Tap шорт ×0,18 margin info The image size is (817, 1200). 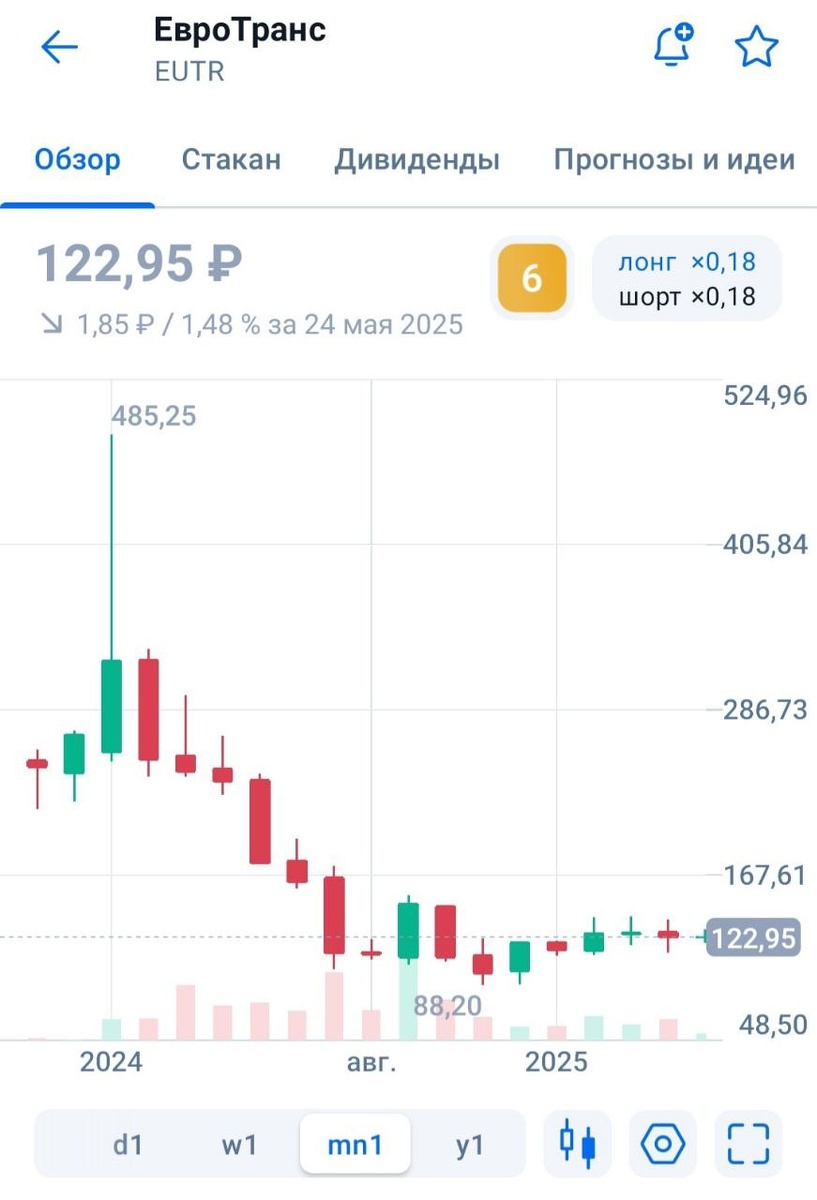686,296
